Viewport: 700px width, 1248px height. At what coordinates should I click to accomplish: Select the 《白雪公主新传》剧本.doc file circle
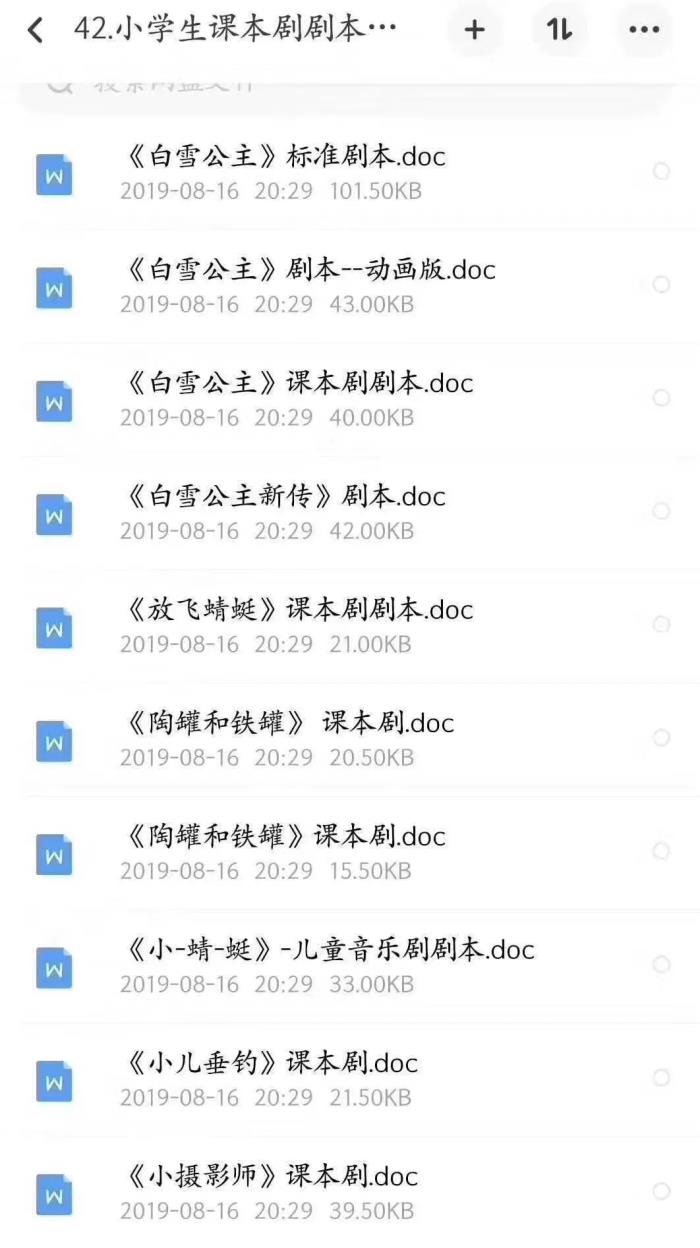(x=661, y=511)
